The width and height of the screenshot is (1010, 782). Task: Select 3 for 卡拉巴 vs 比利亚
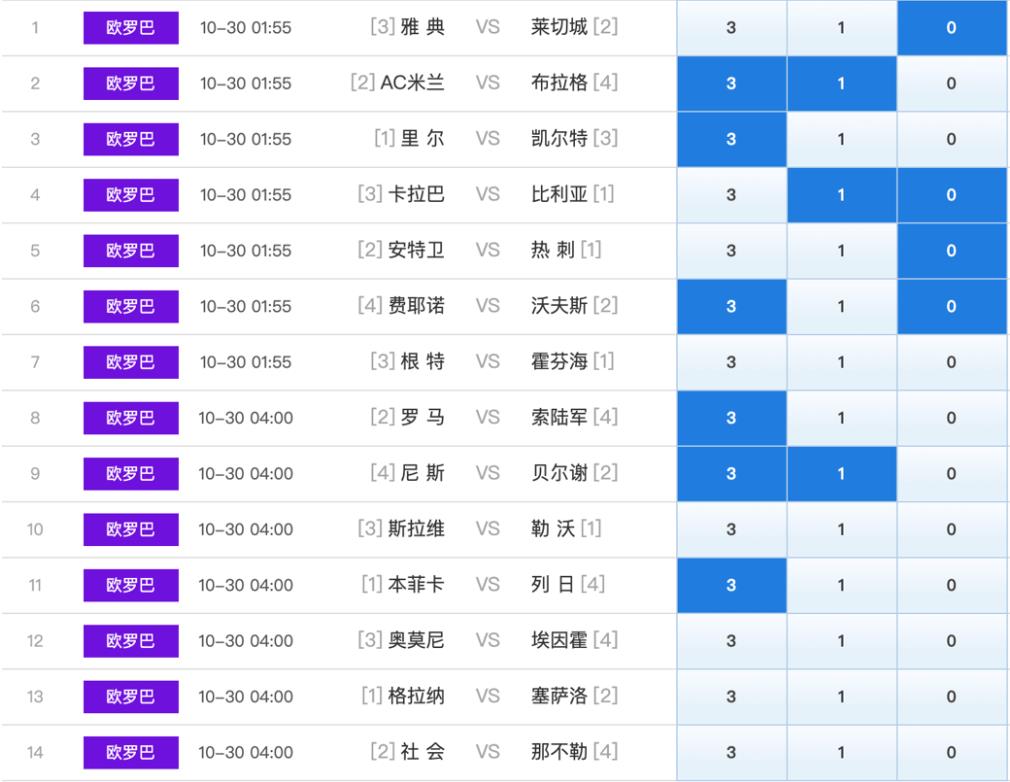tap(731, 195)
